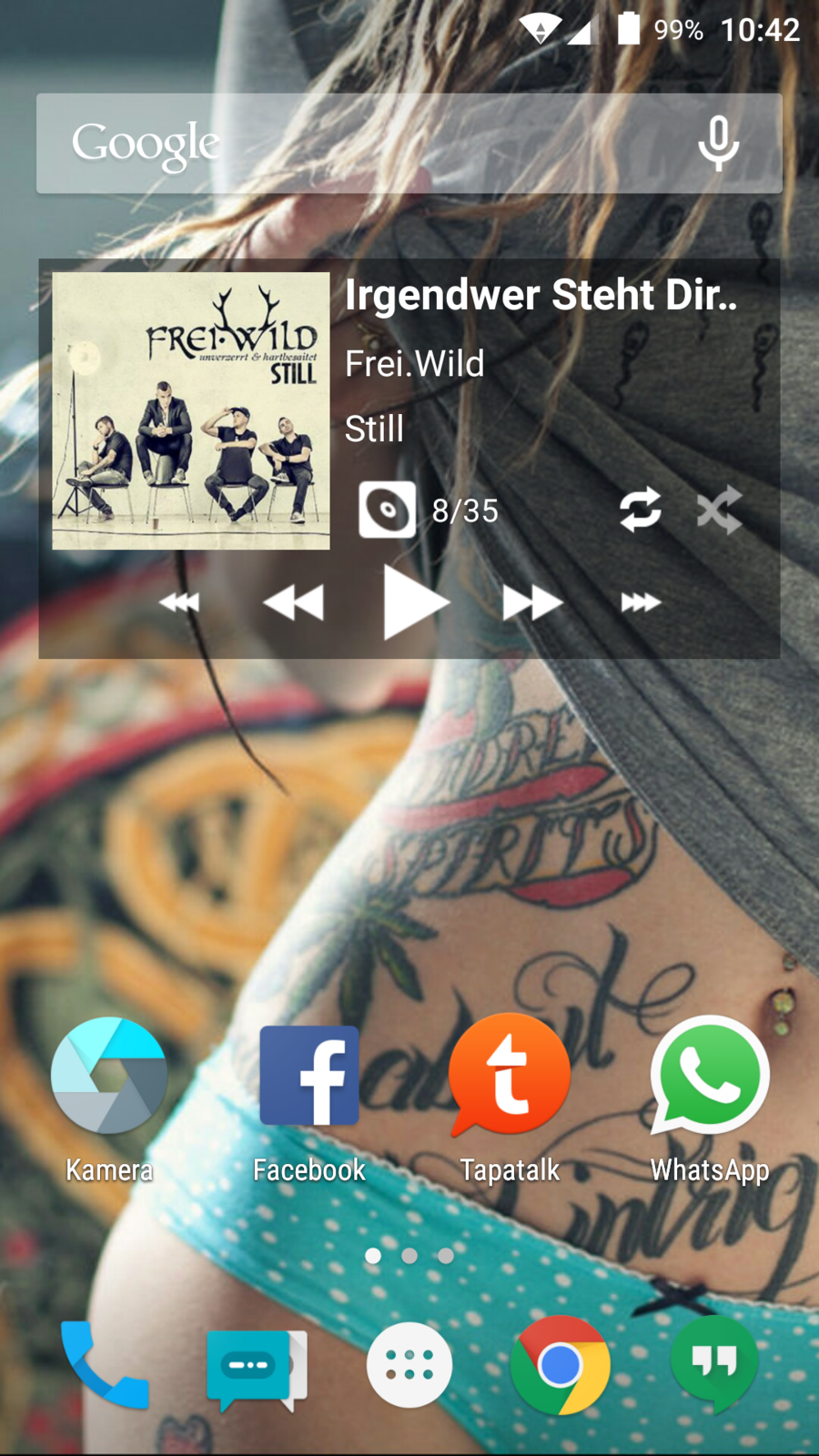
Task: Play the track Irgendwer Steht Dir
Action: pos(415,602)
